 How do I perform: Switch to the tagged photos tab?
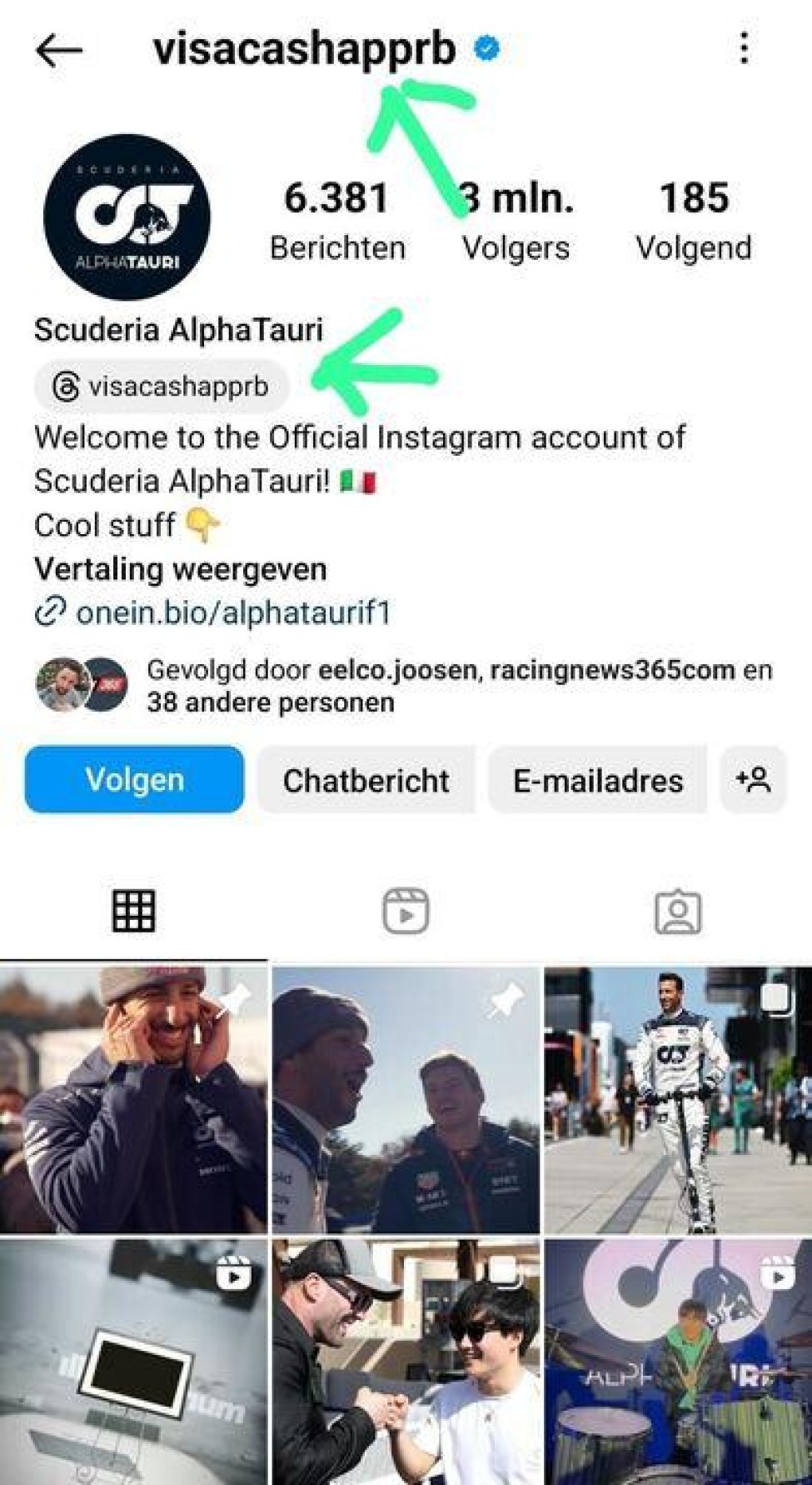click(677, 911)
